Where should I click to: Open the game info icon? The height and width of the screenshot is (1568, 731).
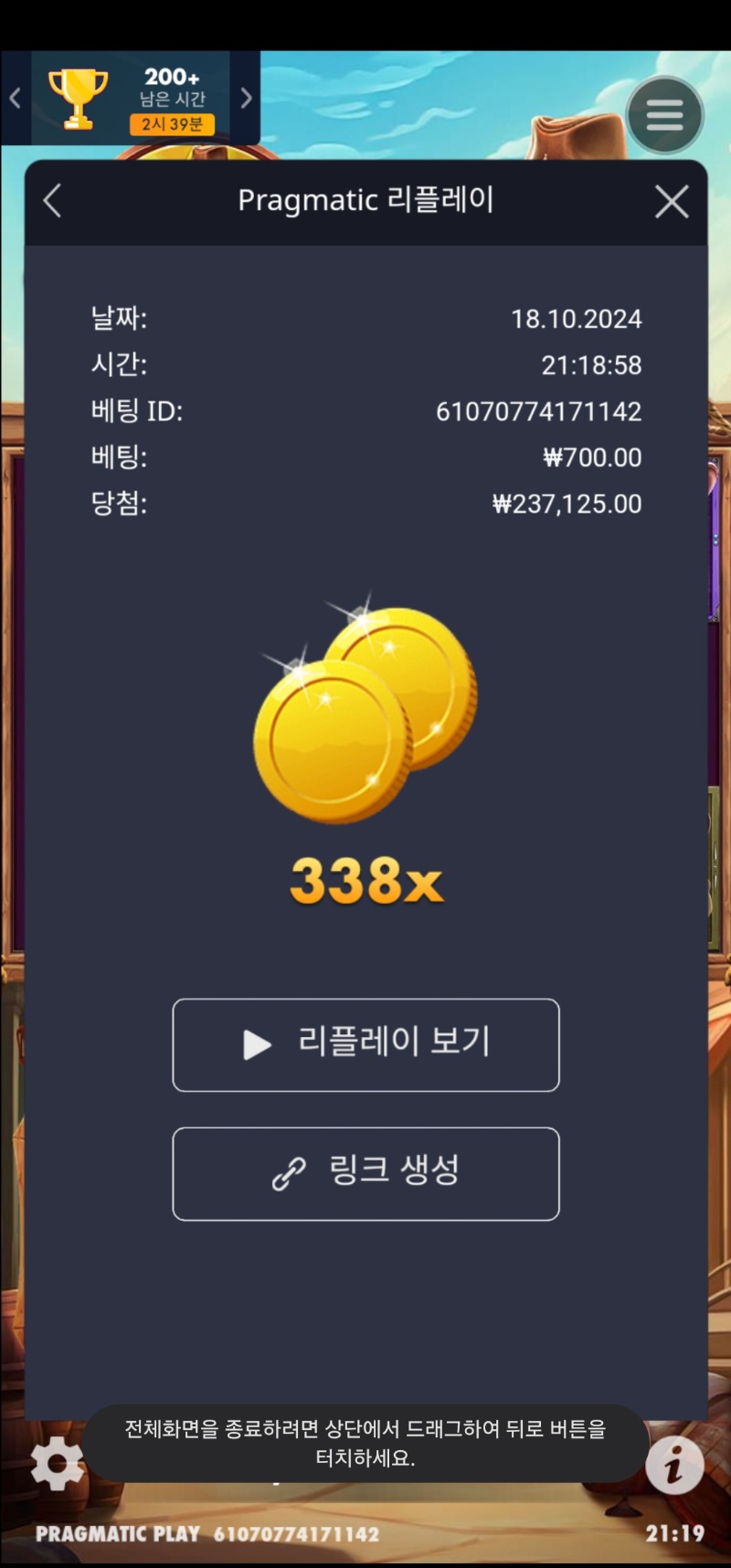tap(673, 1465)
